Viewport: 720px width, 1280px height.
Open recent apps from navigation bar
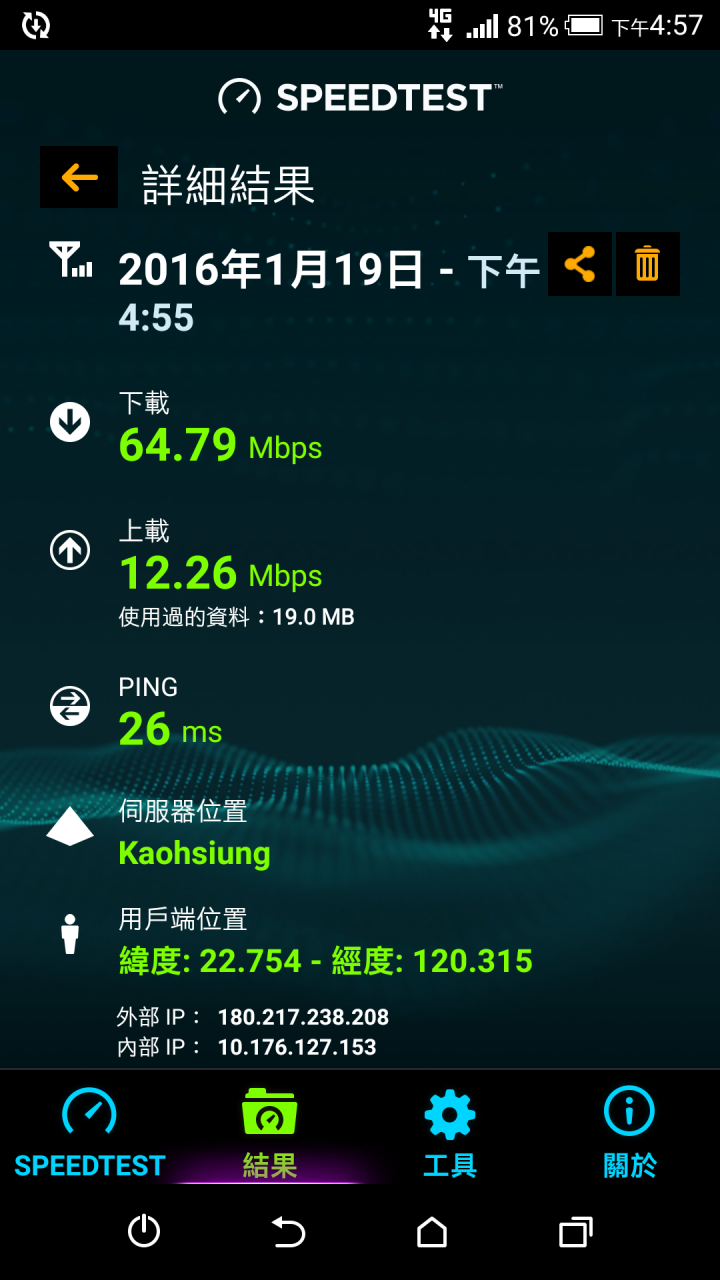pos(576,1232)
